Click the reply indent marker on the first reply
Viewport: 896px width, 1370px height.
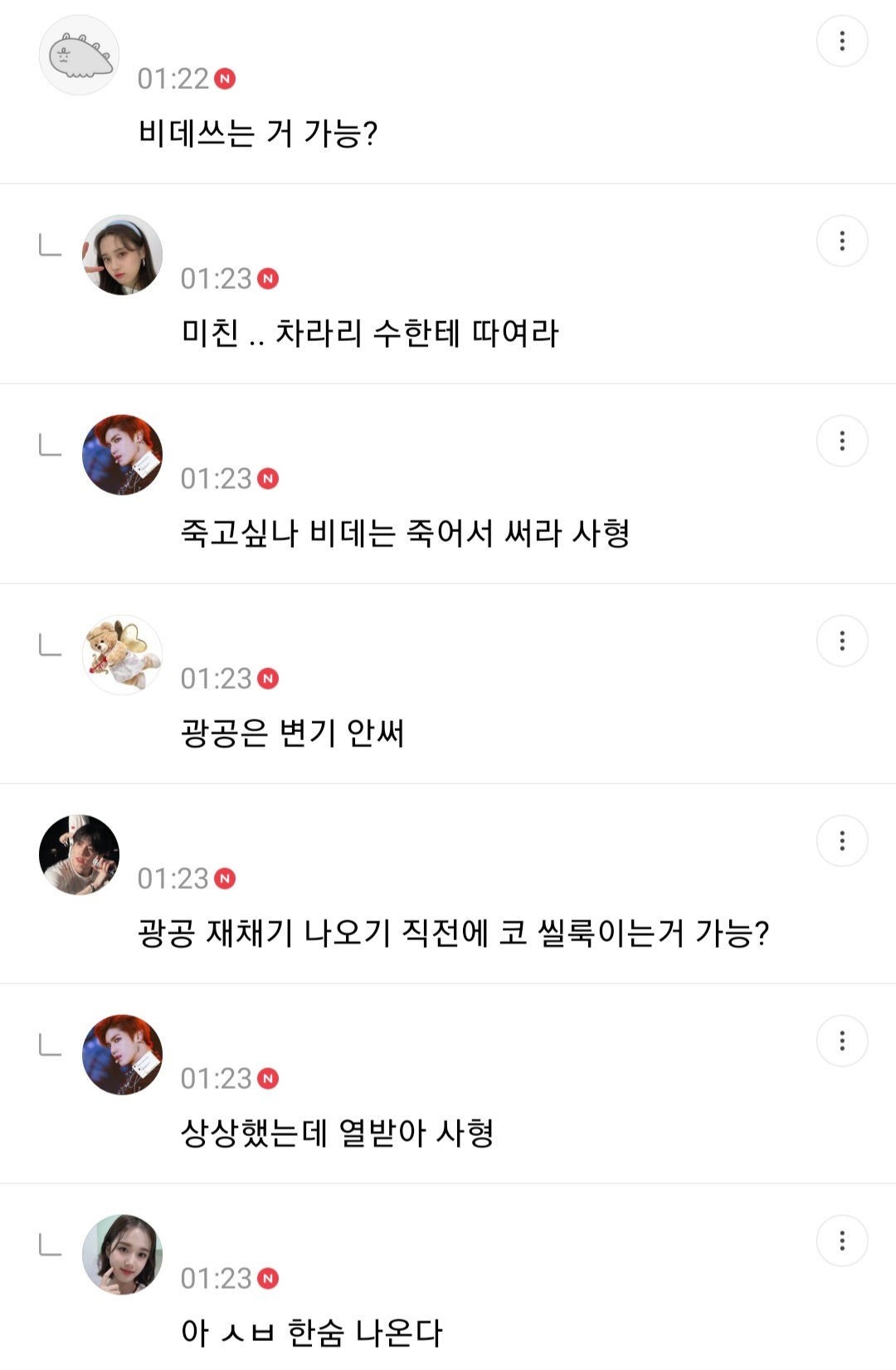[48, 245]
